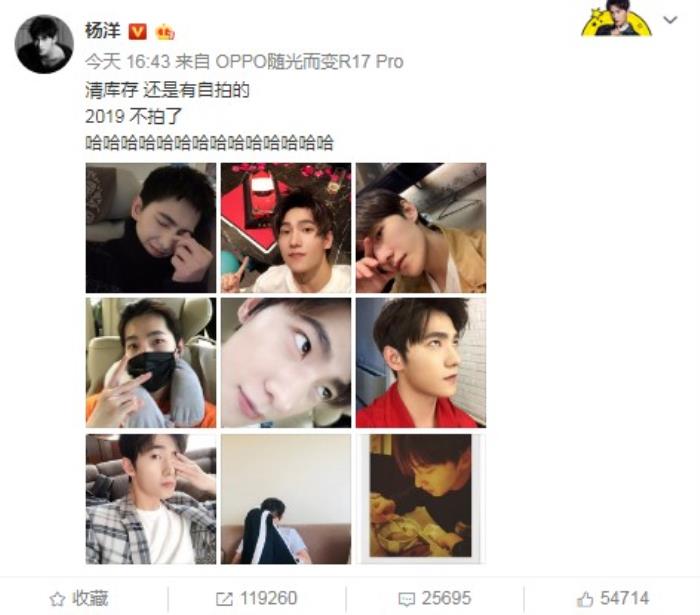Open the 25695 comments
Image resolution: width=700 pixels, height=615 pixels.
434,598
